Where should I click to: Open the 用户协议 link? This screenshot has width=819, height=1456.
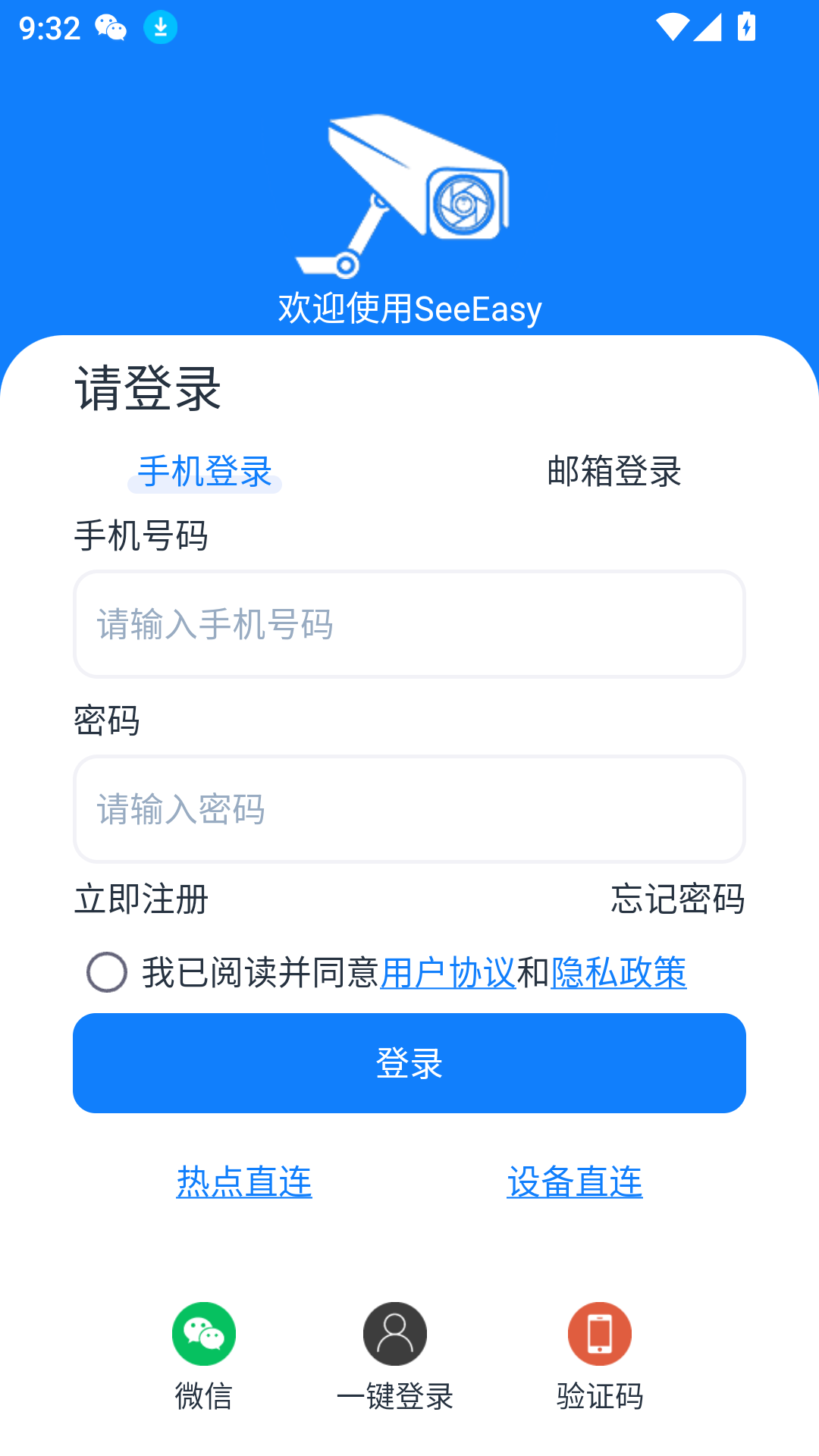click(447, 972)
